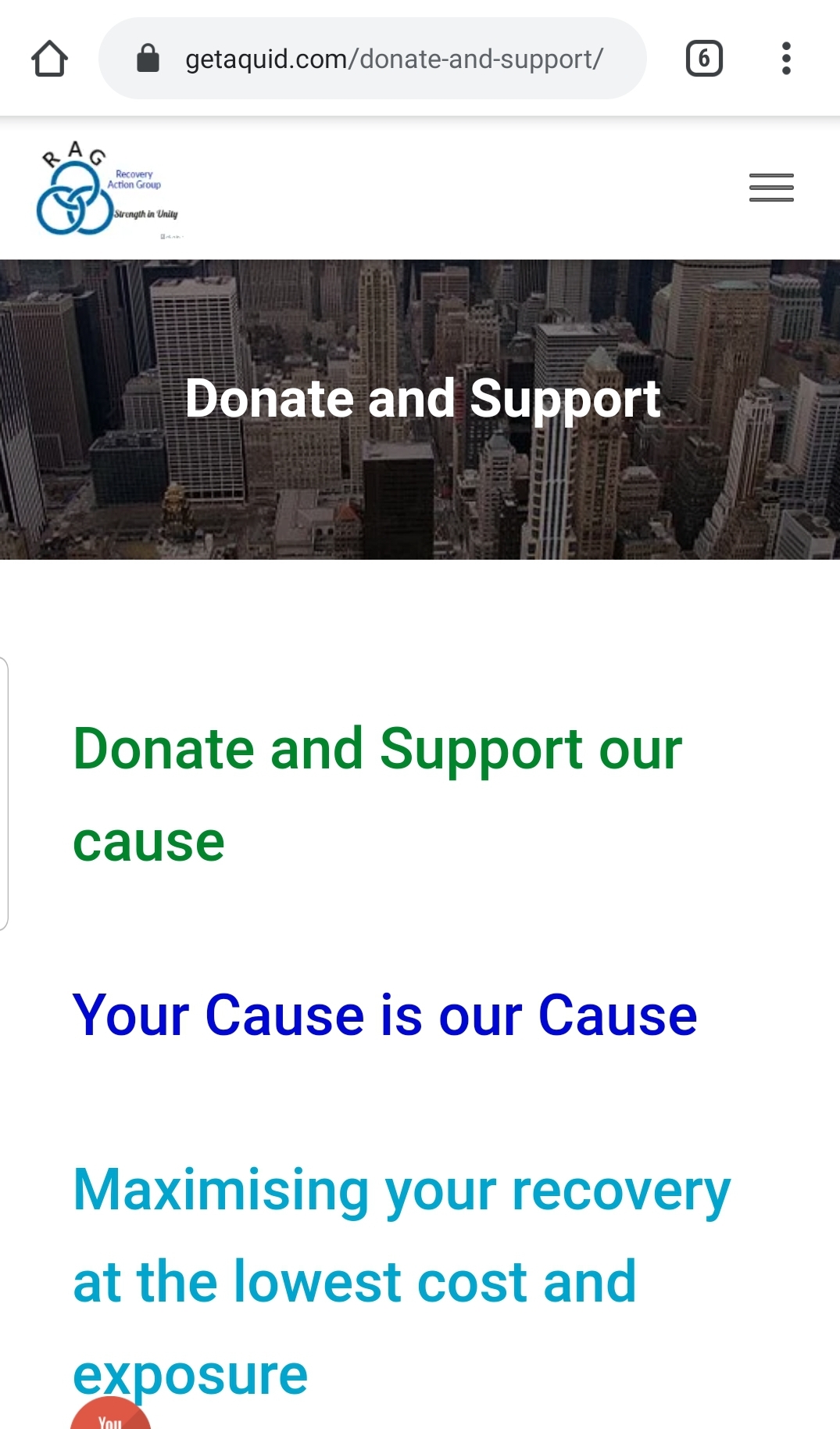This screenshot has width=840, height=1429.
Task: Tap the browser home icon
Action: pos(49,59)
